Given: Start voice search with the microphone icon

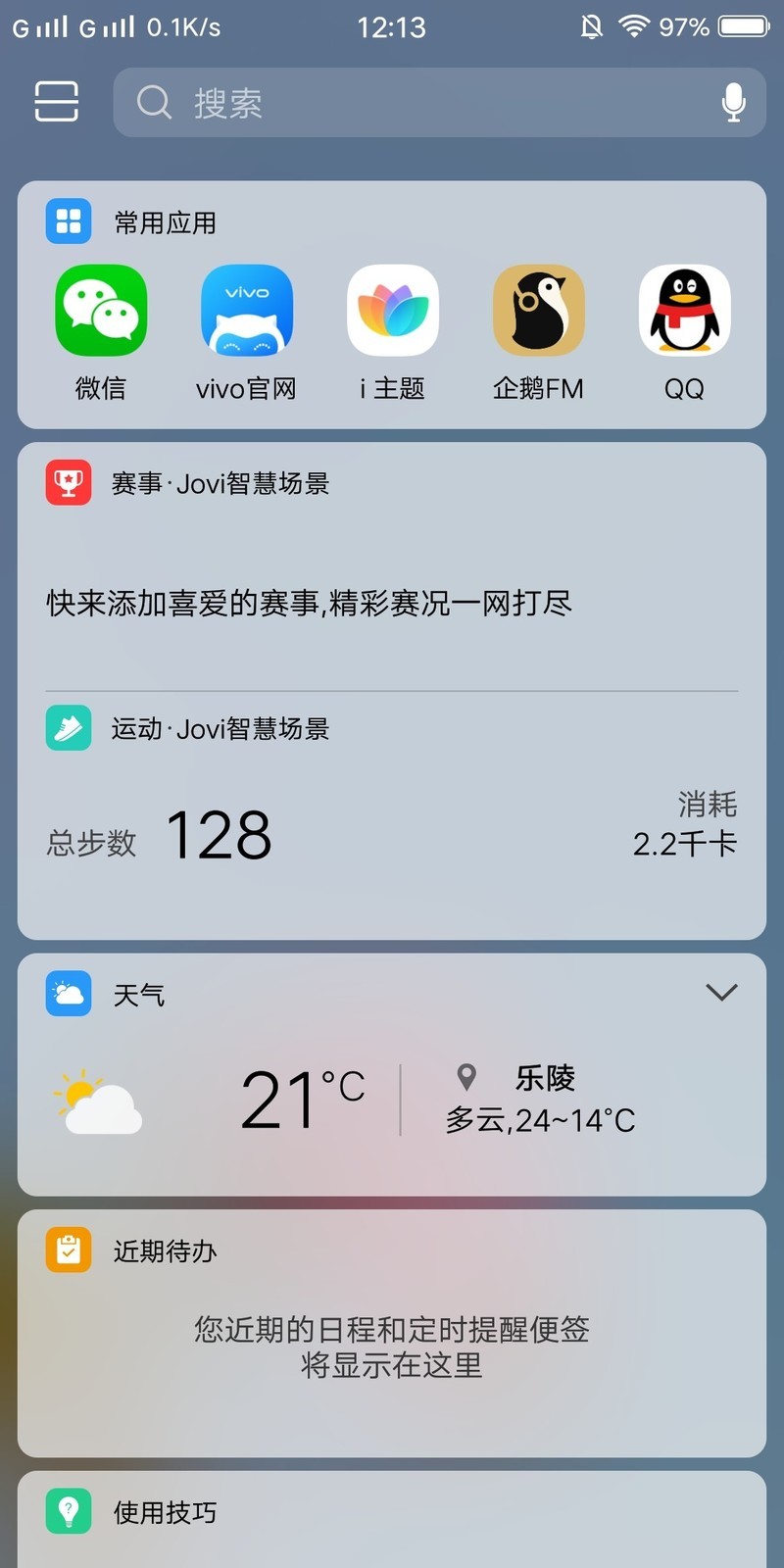Looking at the screenshot, I should point(733,102).
